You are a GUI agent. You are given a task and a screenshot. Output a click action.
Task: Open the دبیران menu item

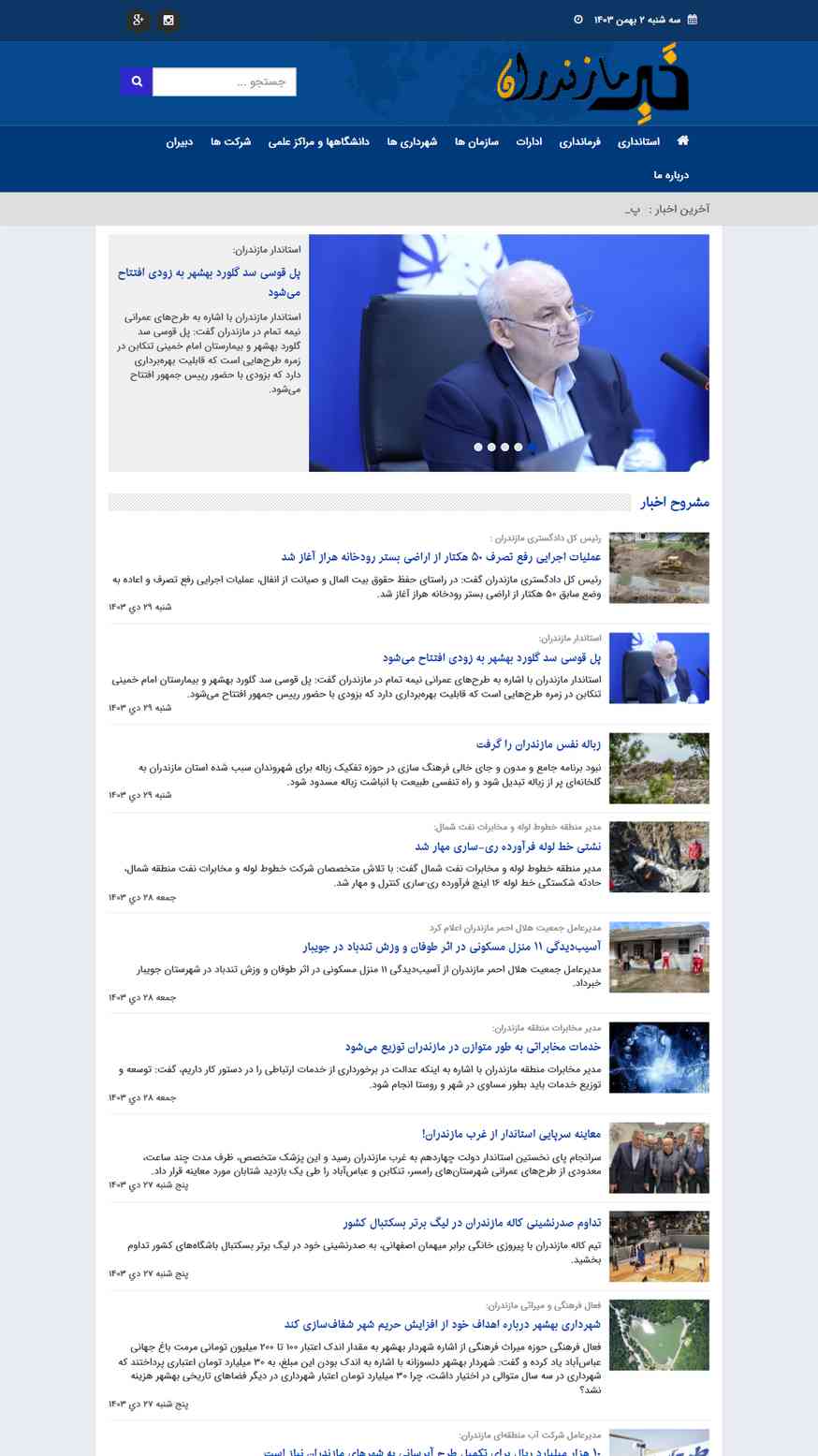click(x=180, y=141)
